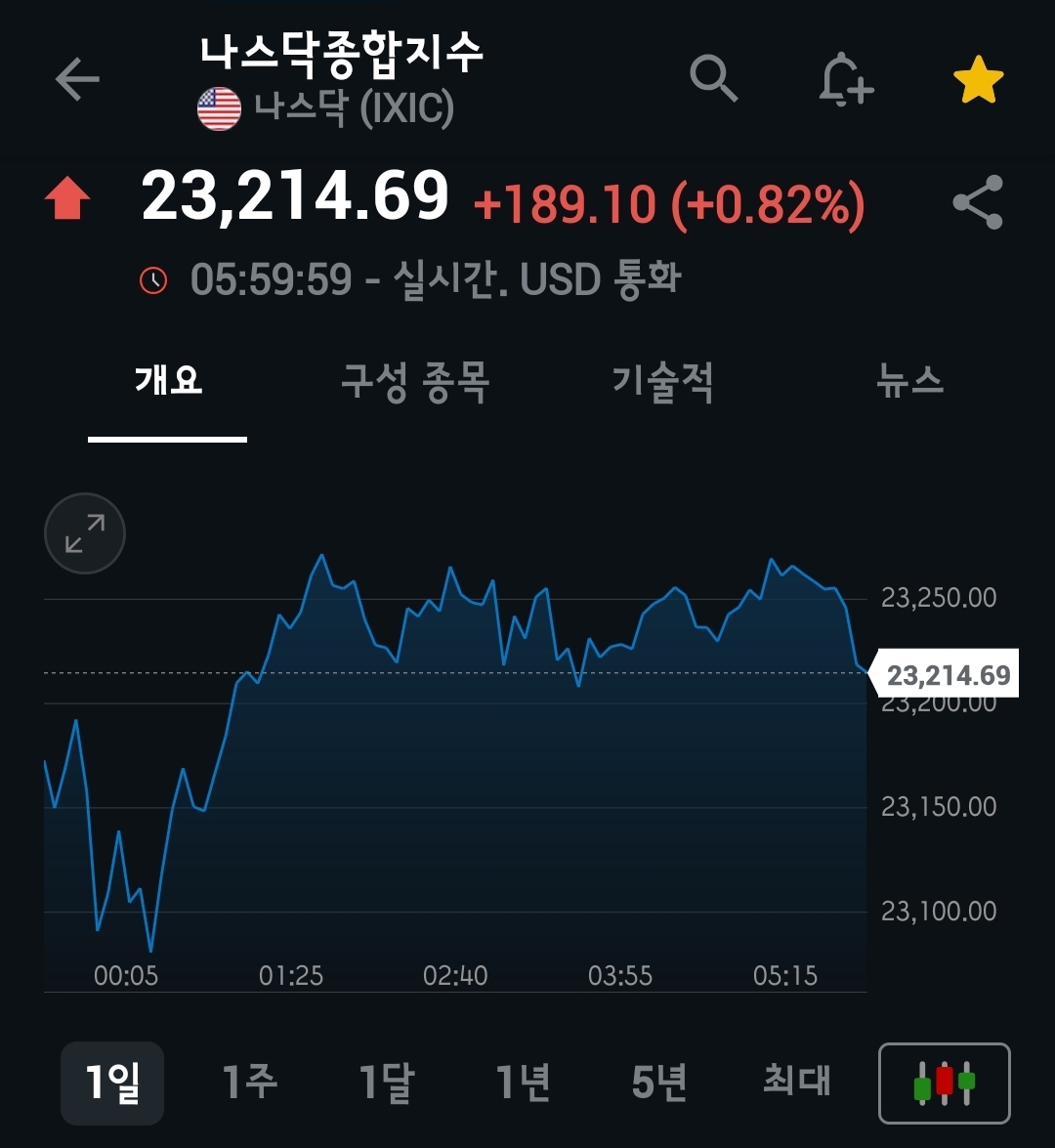Select the 개요 tab
The image size is (1055, 1148).
[168, 381]
